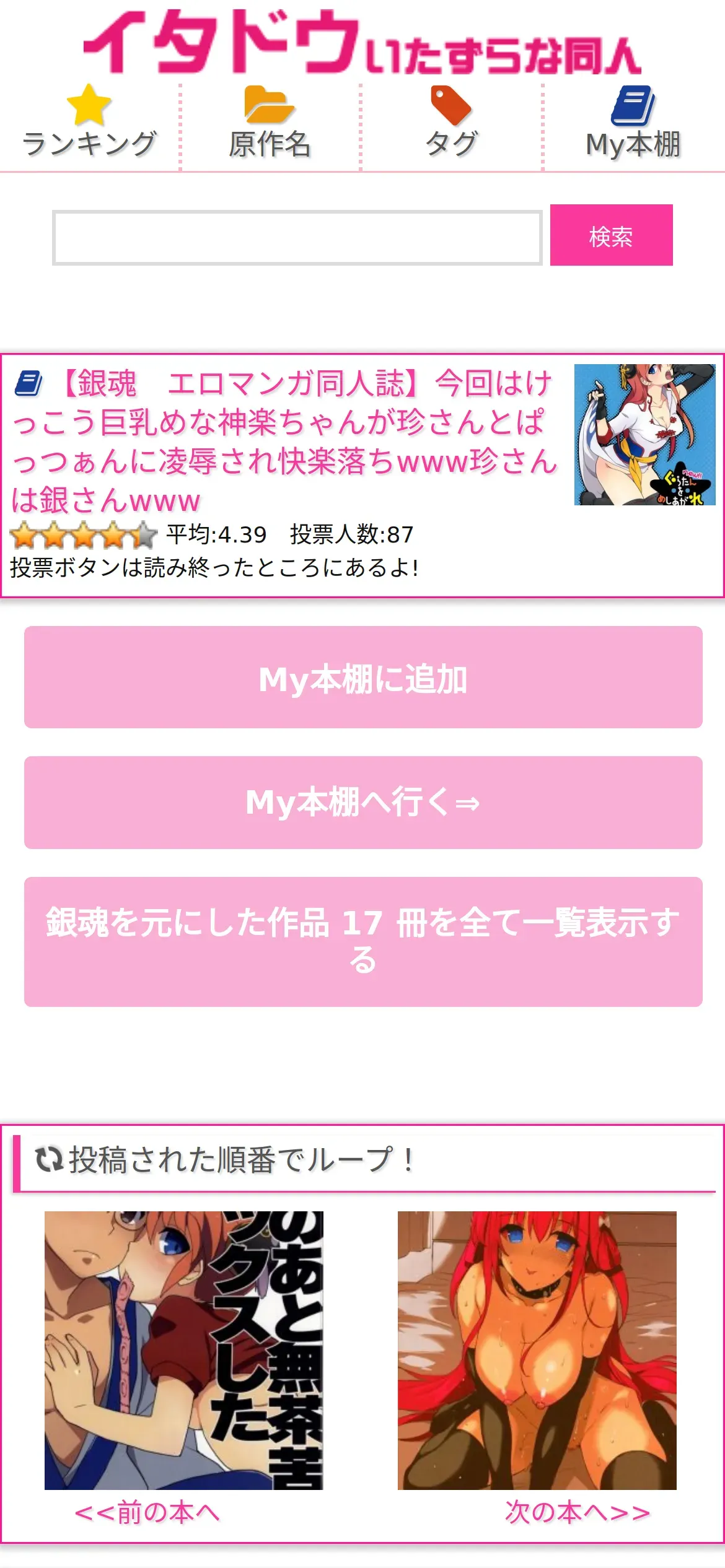Add this book with My本棚に追加

tap(363, 677)
